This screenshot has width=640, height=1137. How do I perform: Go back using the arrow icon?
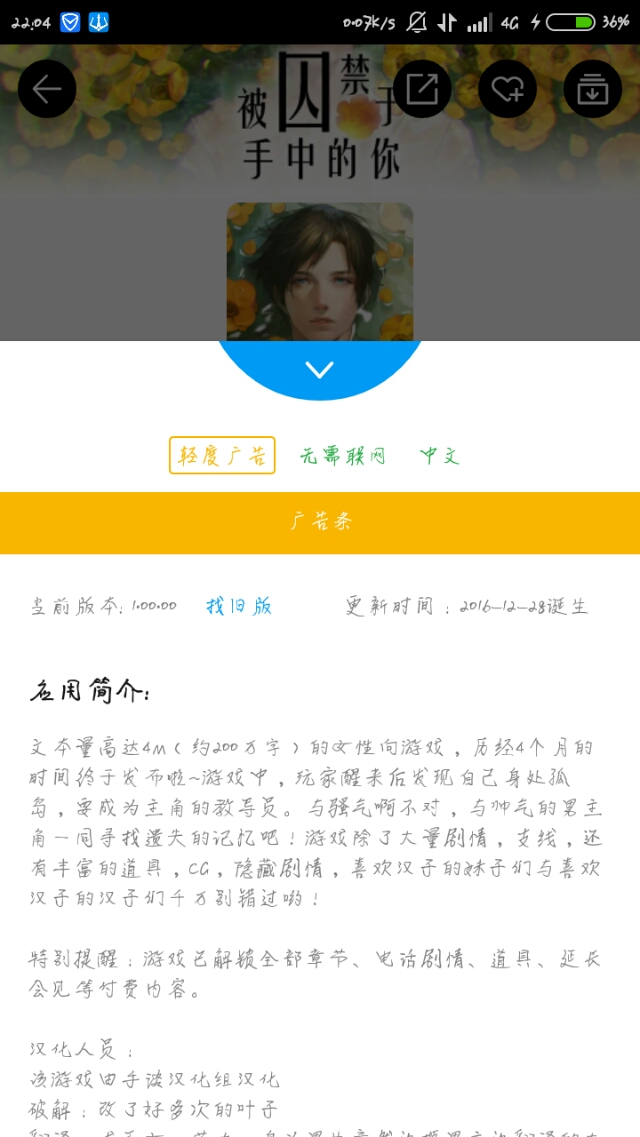(x=47, y=89)
